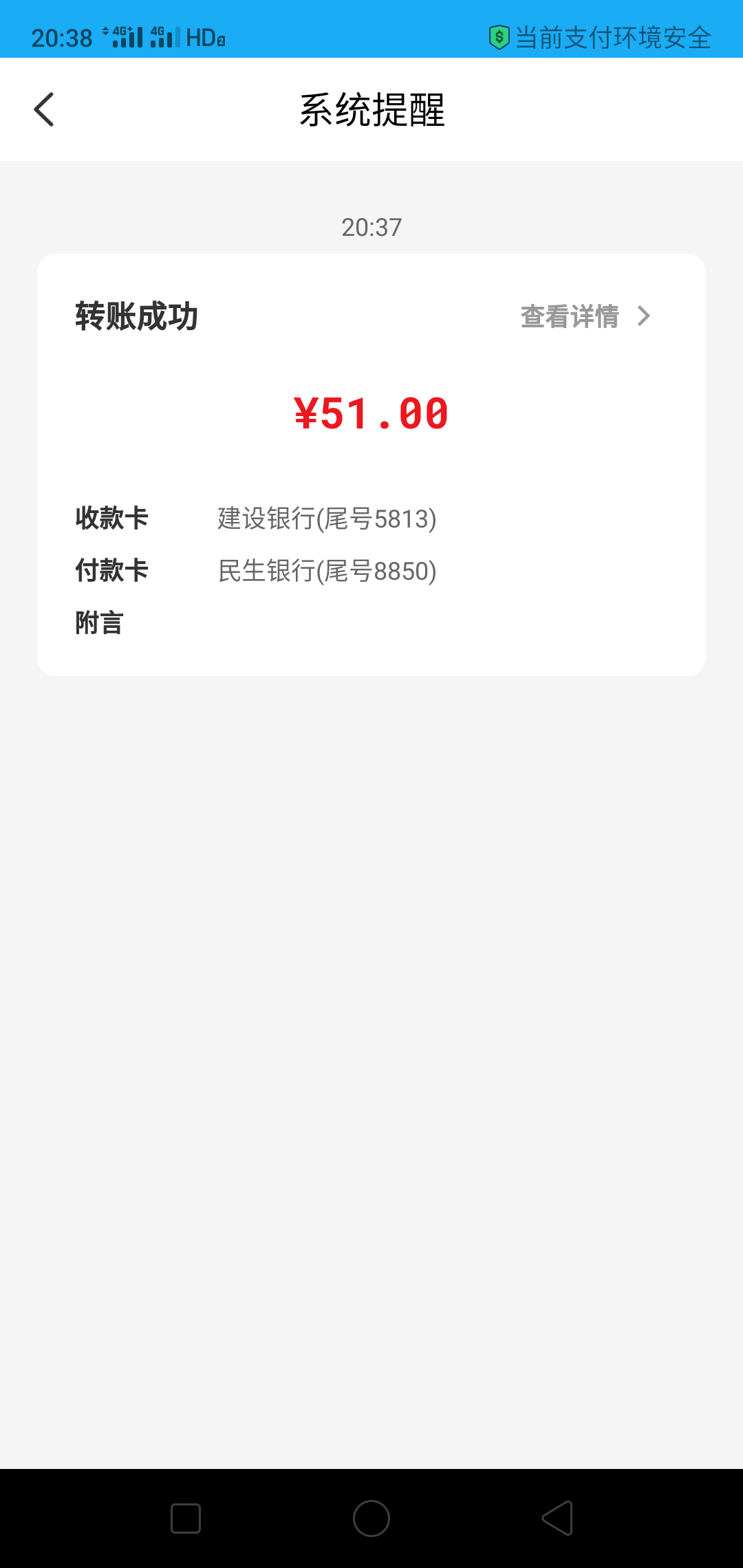Tap the system home button
Viewport: 743px width, 1568px height.
click(x=371, y=1518)
